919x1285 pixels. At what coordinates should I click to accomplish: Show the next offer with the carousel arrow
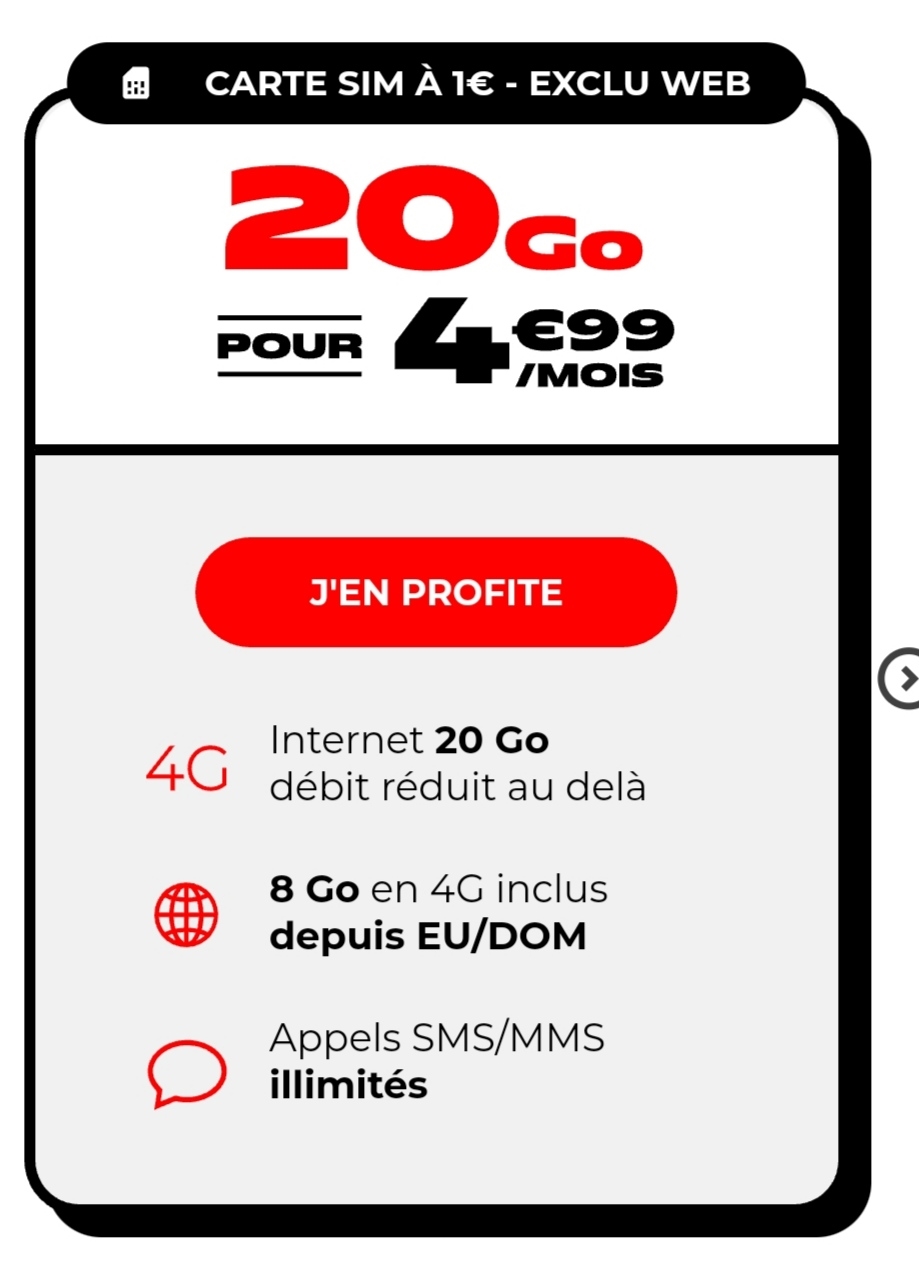click(x=903, y=679)
